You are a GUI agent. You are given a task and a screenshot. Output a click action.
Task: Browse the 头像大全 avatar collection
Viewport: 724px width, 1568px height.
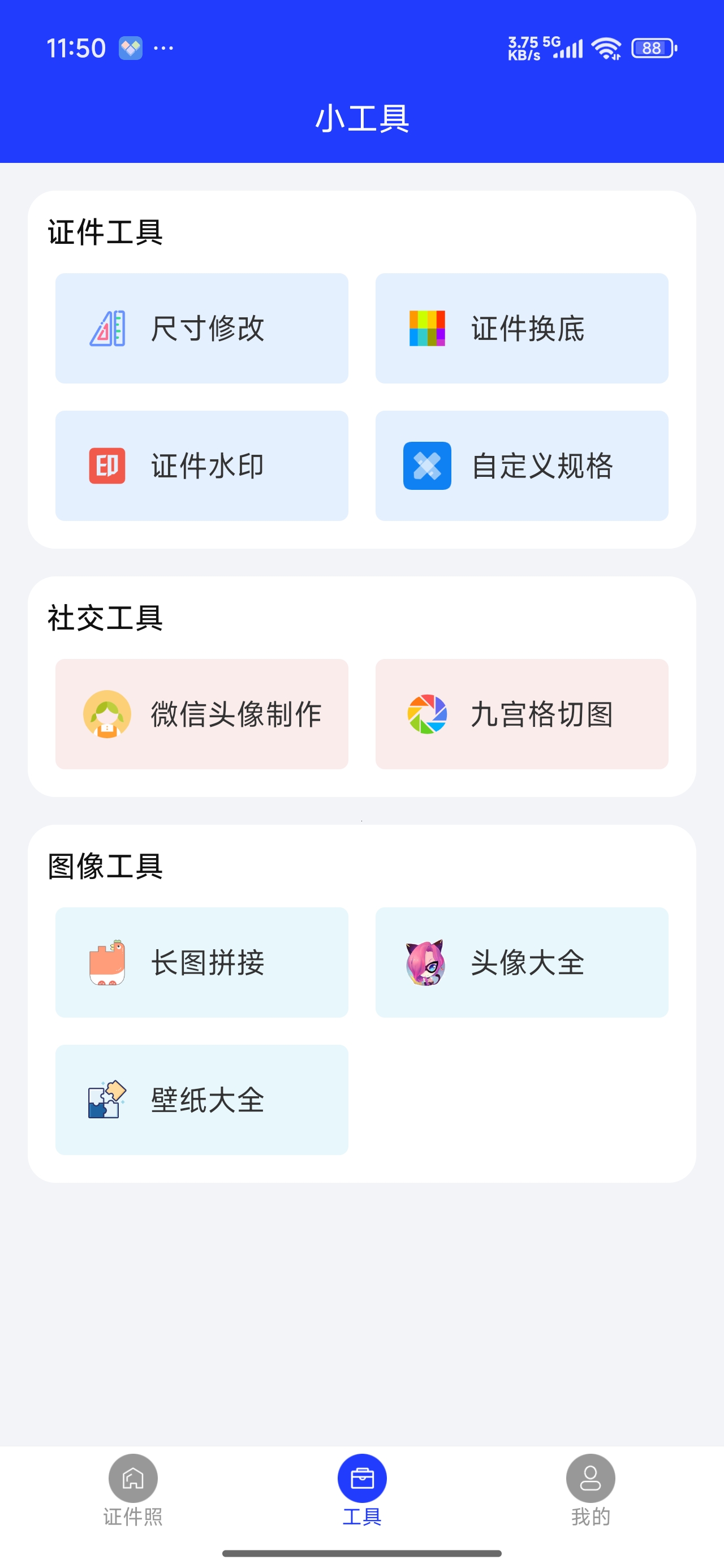tap(522, 962)
